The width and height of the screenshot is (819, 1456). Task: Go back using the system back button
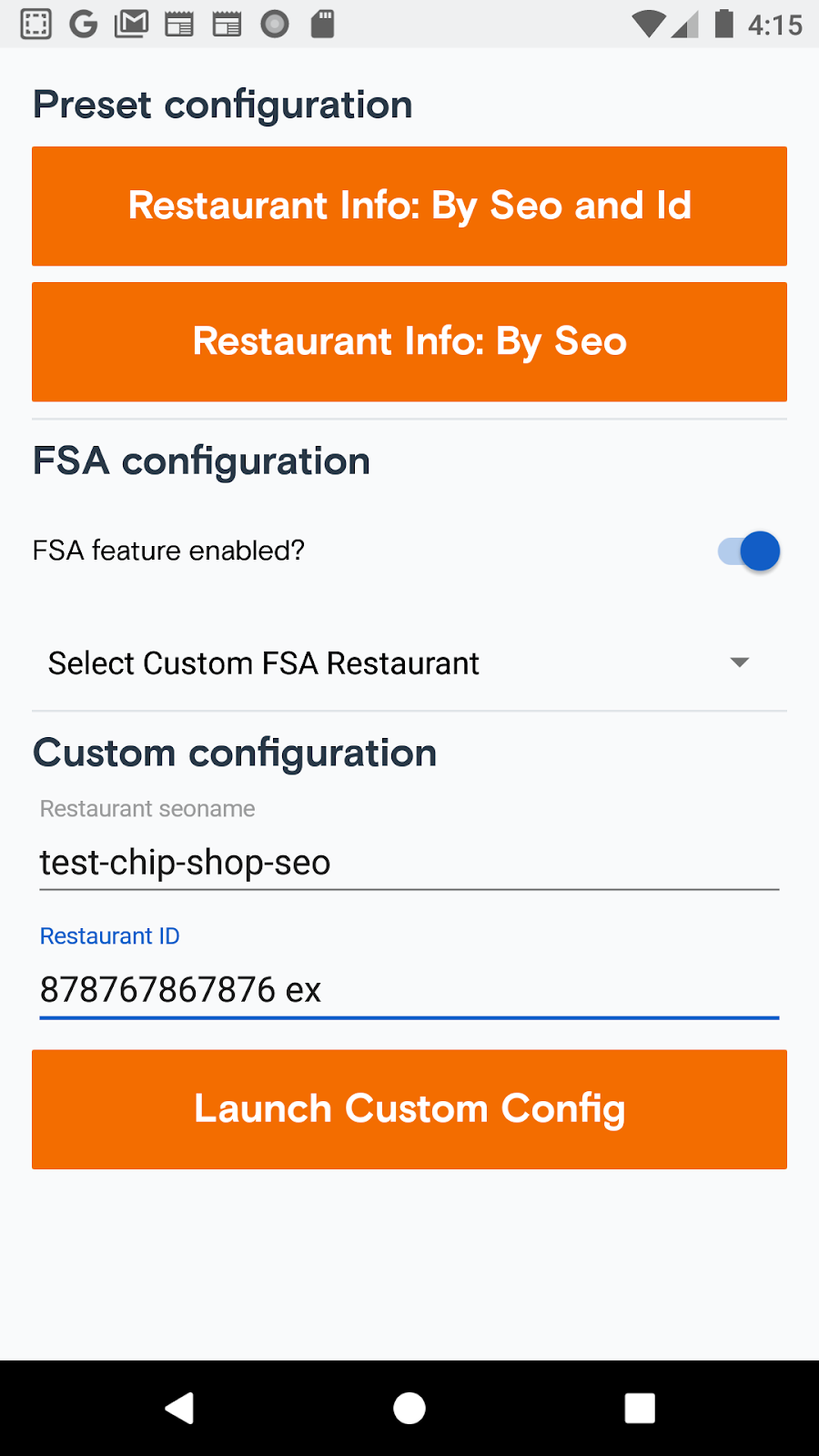(x=179, y=1408)
